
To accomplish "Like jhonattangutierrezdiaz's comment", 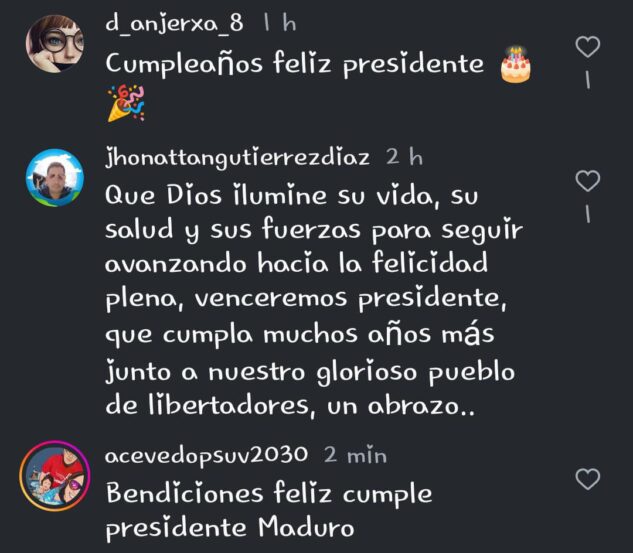I will click(x=589, y=181).
